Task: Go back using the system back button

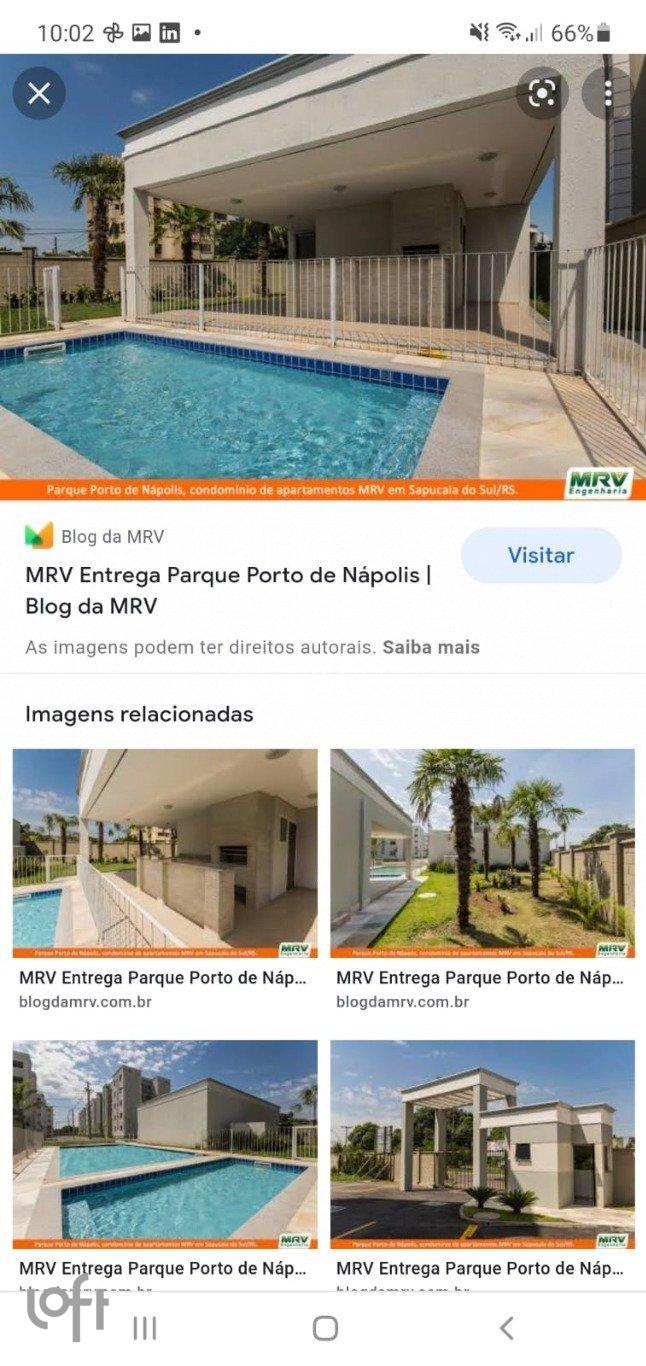Action: tap(506, 1328)
